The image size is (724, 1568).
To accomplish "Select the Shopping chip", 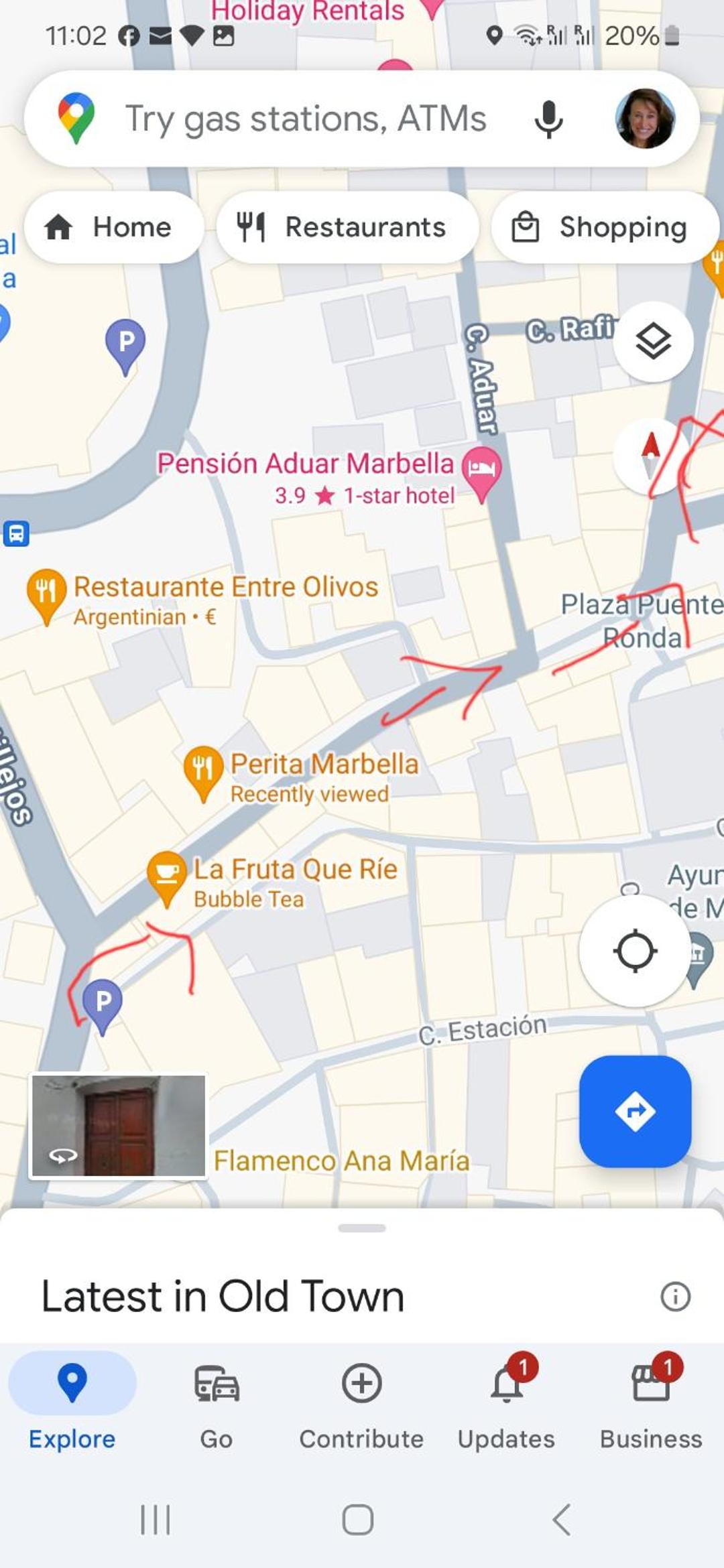I will (605, 227).
